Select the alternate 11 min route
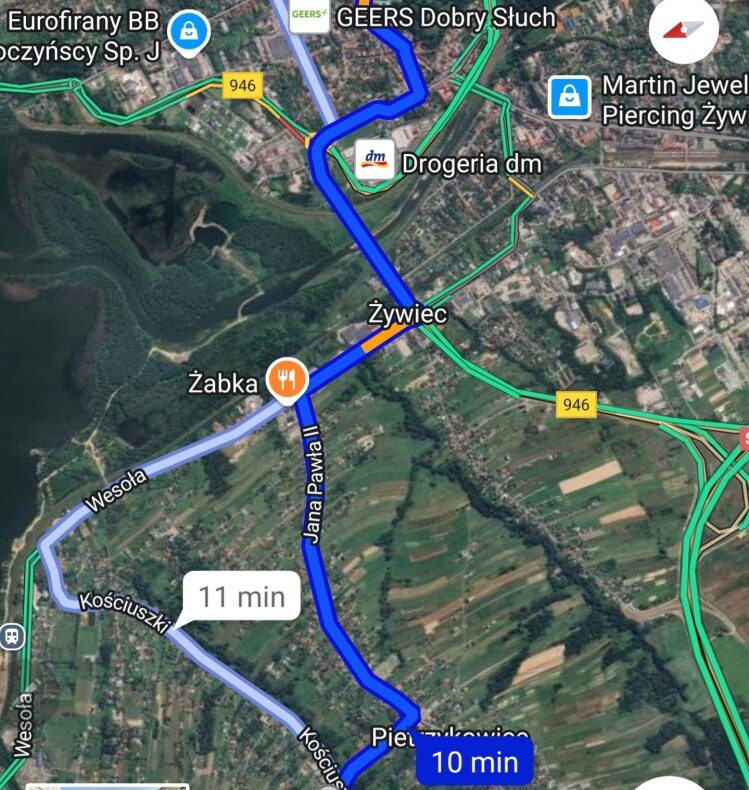The height and width of the screenshot is (790, 749). point(241,597)
